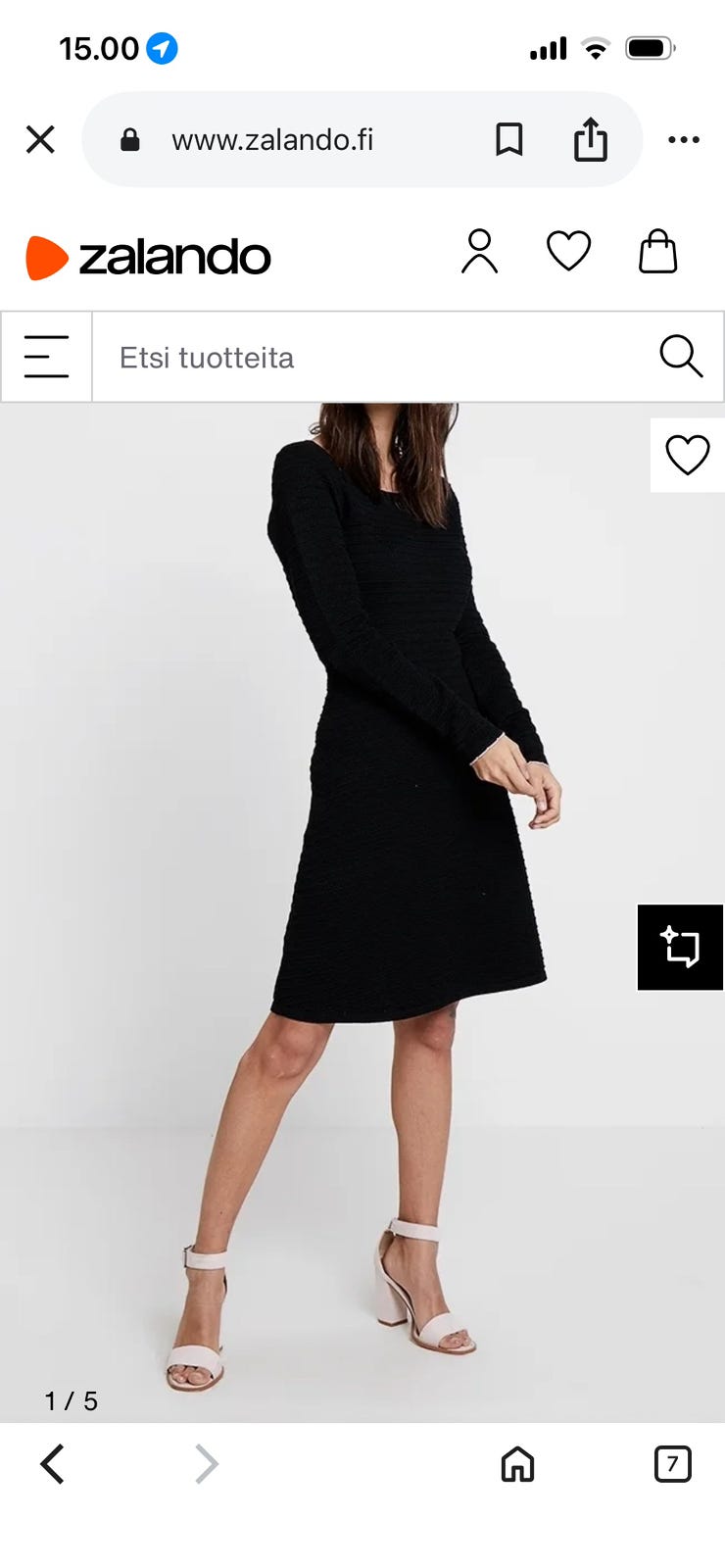
Task: Bookmark this page in the browser
Action: [x=508, y=139]
